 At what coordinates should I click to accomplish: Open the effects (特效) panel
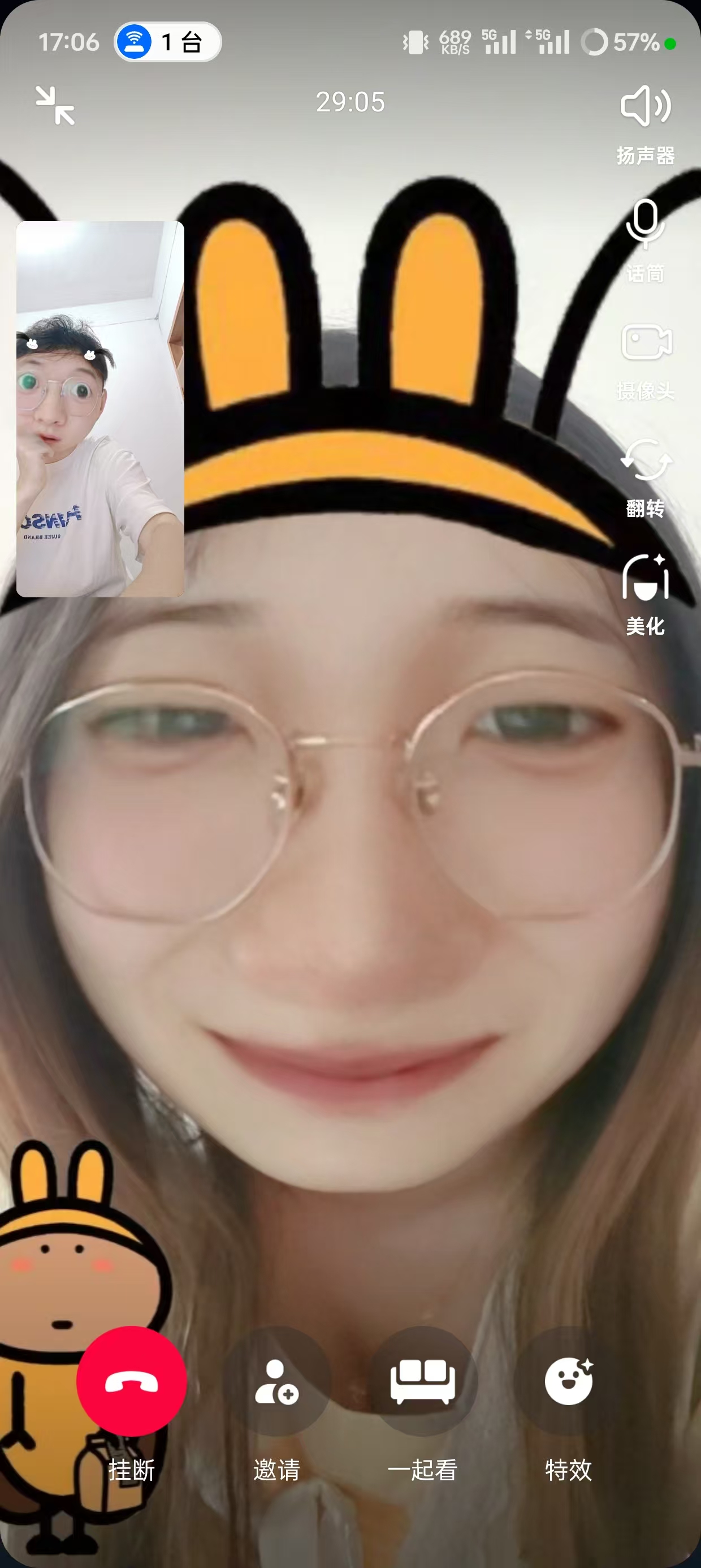568,1381
